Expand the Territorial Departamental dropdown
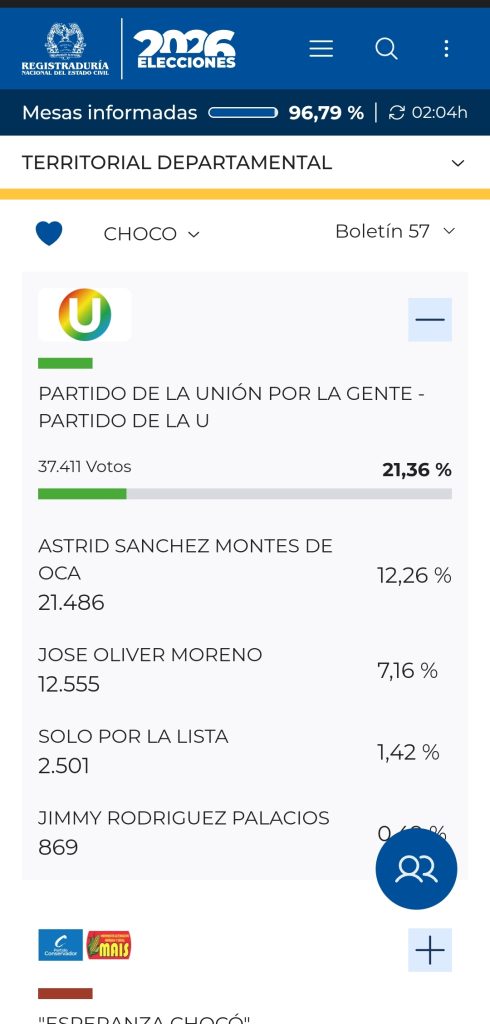 pyautogui.click(x=245, y=163)
